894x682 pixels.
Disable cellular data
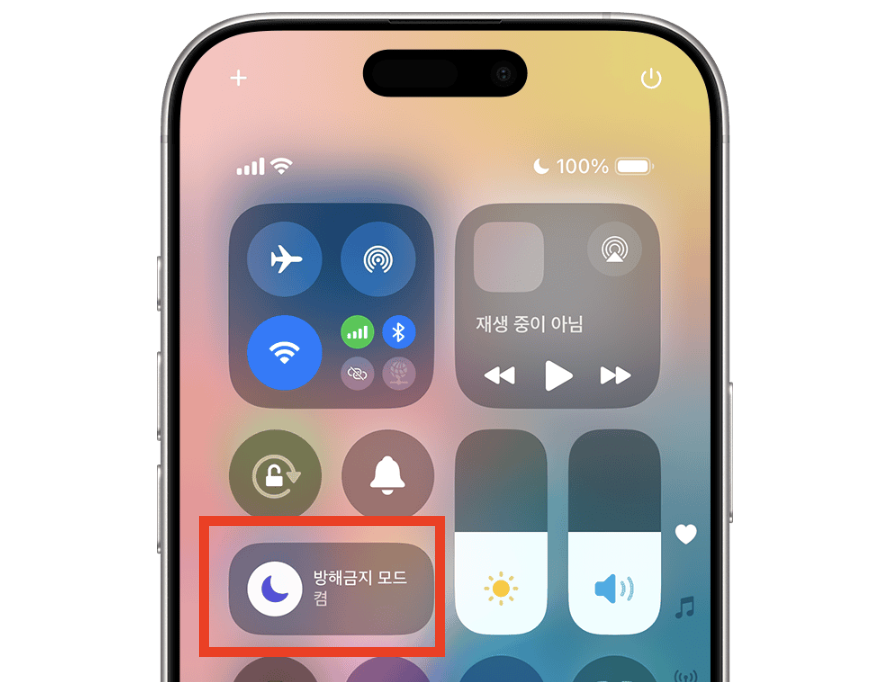(357, 332)
